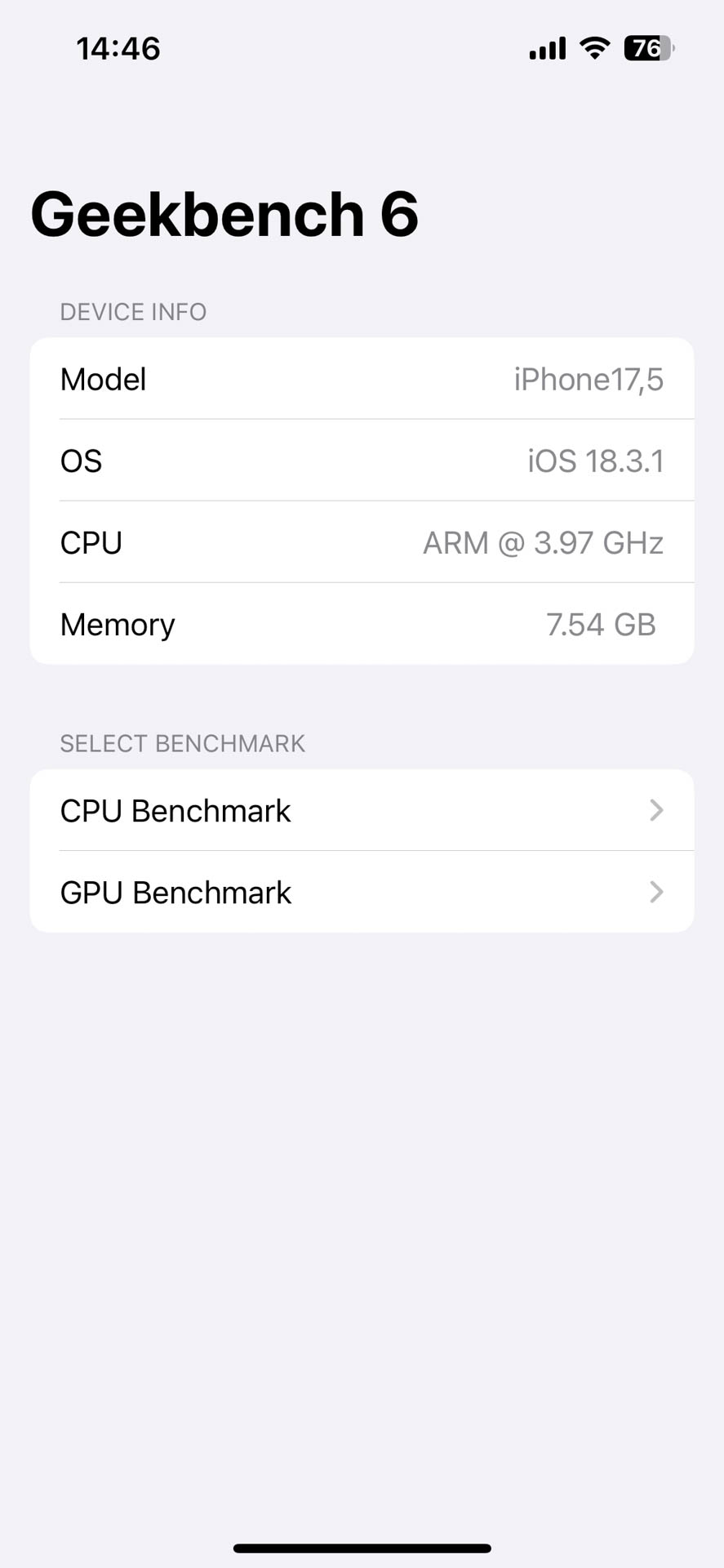The height and width of the screenshot is (1568, 724).
Task: Tap the Memory row showing 7.54 GB
Action: (x=362, y=623)
